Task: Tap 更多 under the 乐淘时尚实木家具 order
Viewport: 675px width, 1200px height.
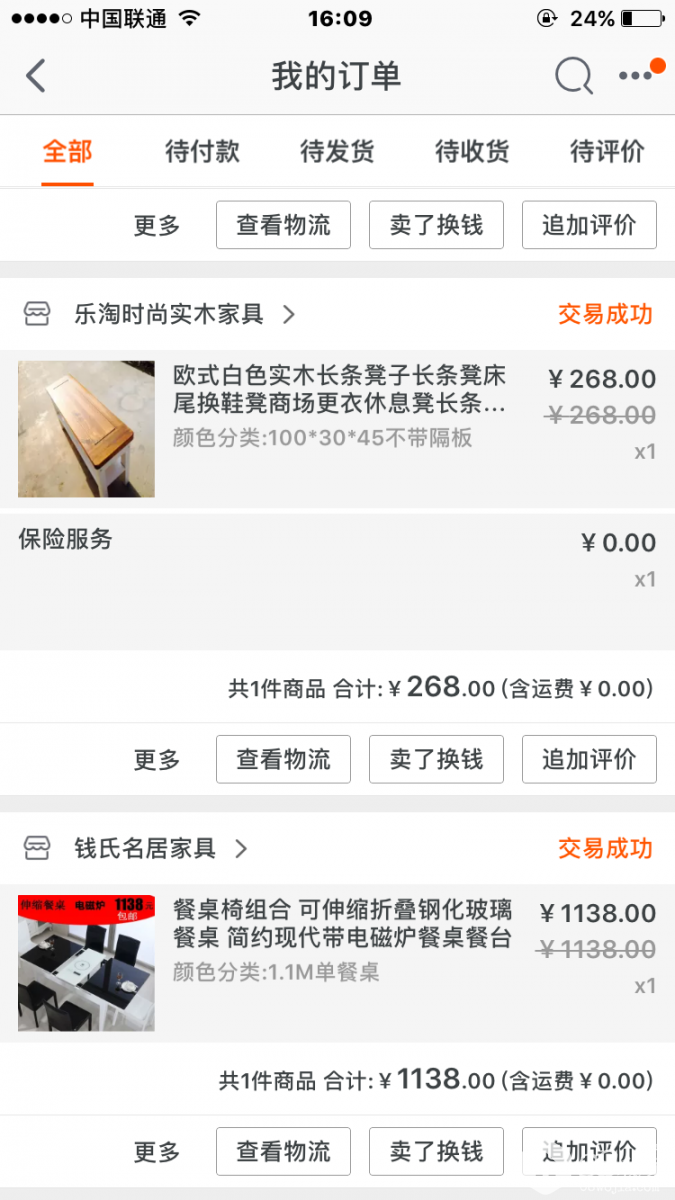Action: [157, 760]
